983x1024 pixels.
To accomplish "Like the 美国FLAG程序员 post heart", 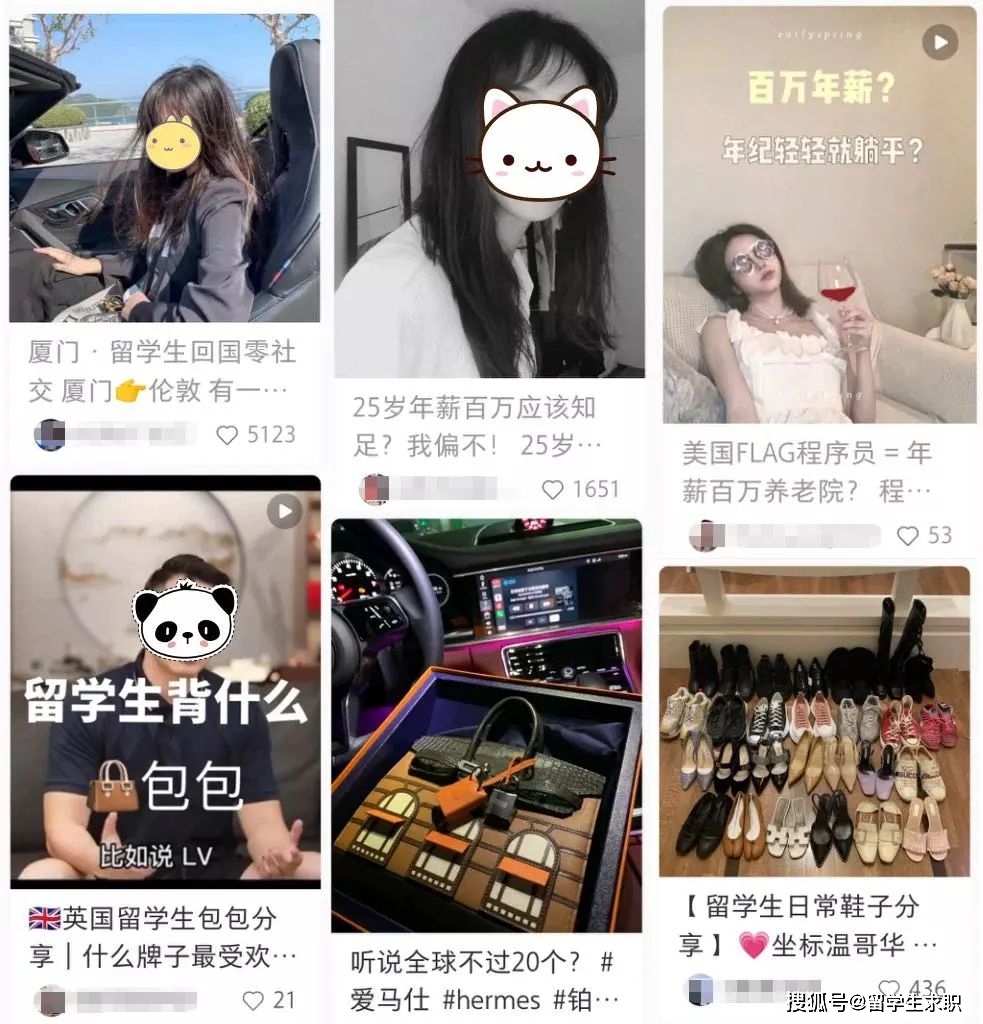I will [x=906, y=533].
